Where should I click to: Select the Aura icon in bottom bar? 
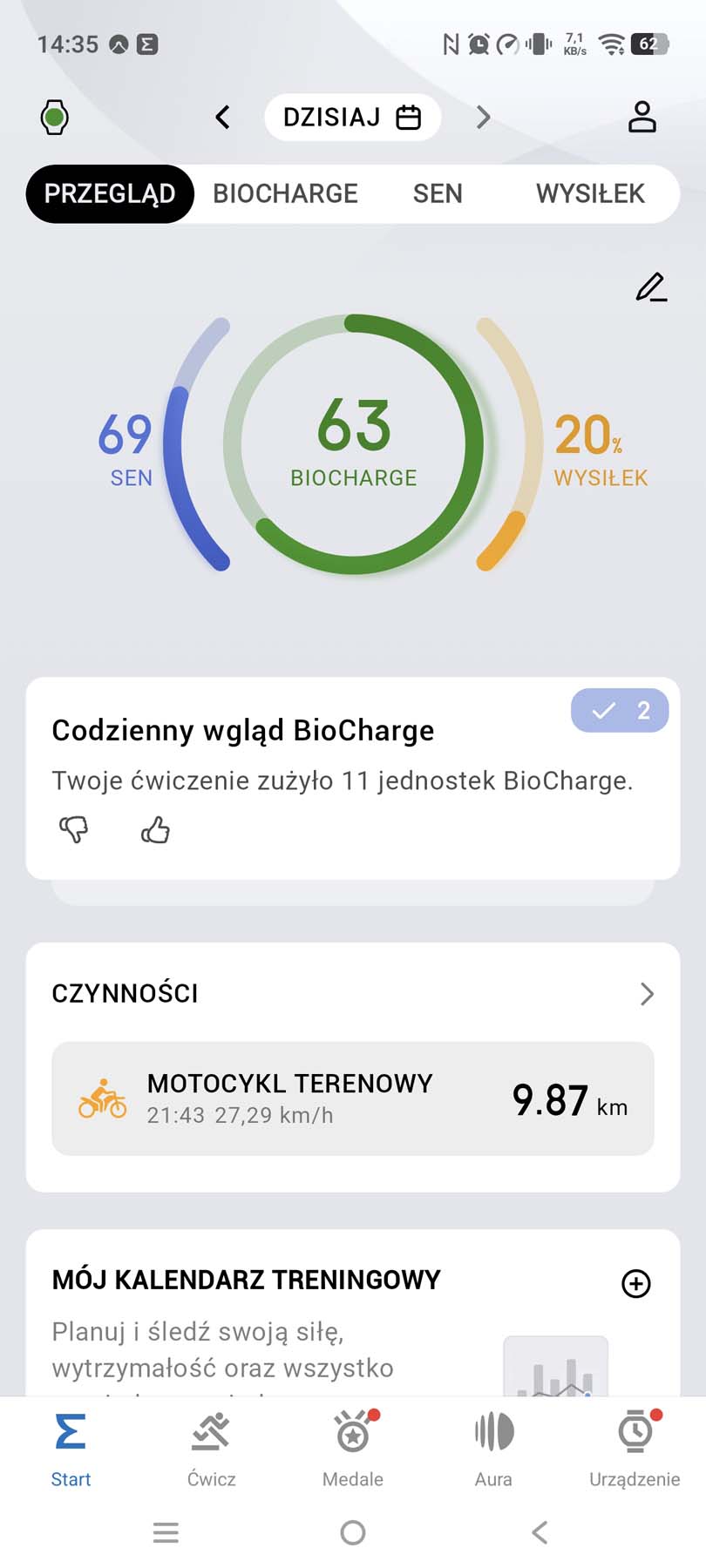click(x=492, y=1446)
